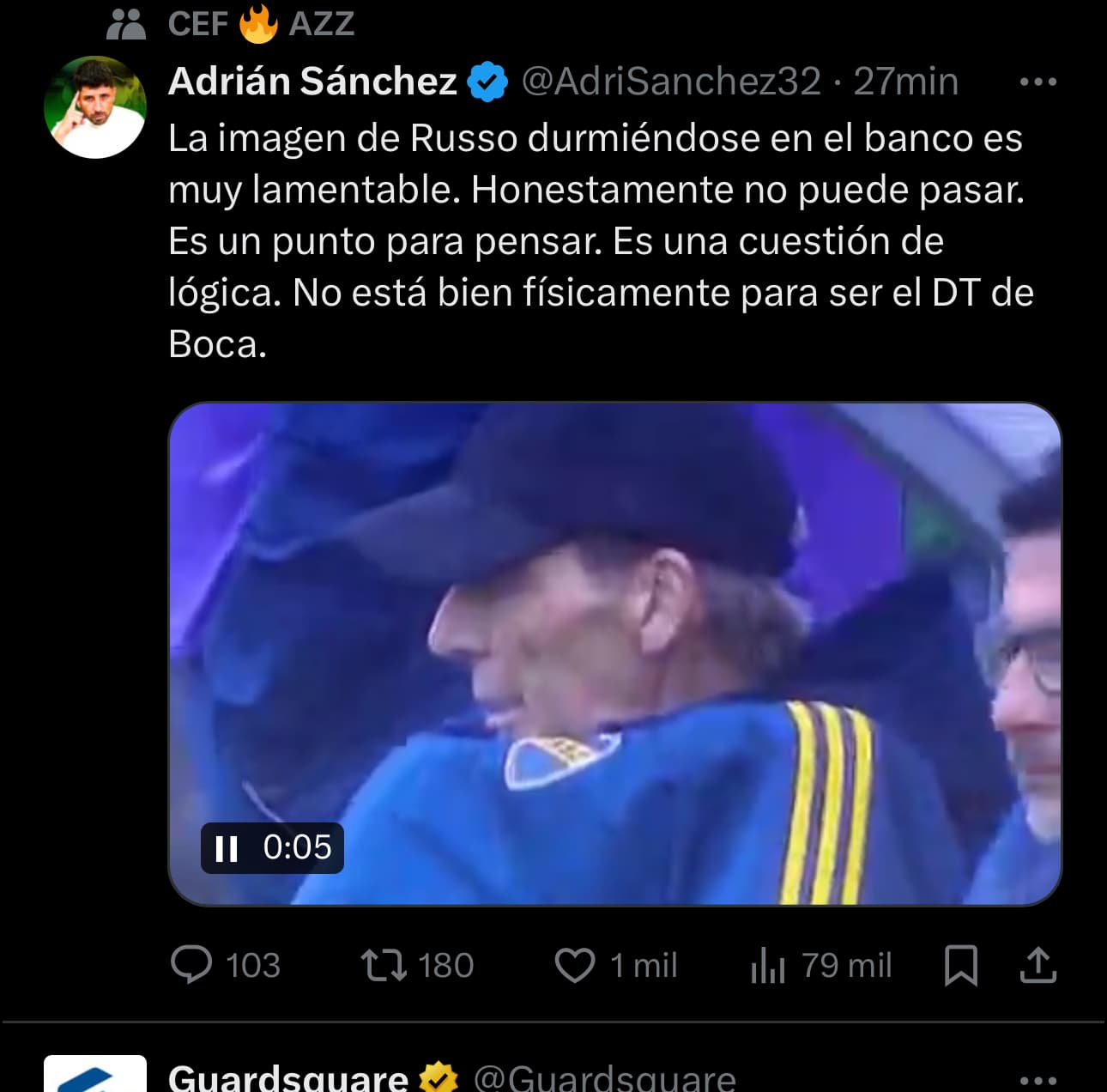This screenshot has height=1092, width=1107.
Task: Bookmark Adrián Sánchez's post
Action: point(960,964)
